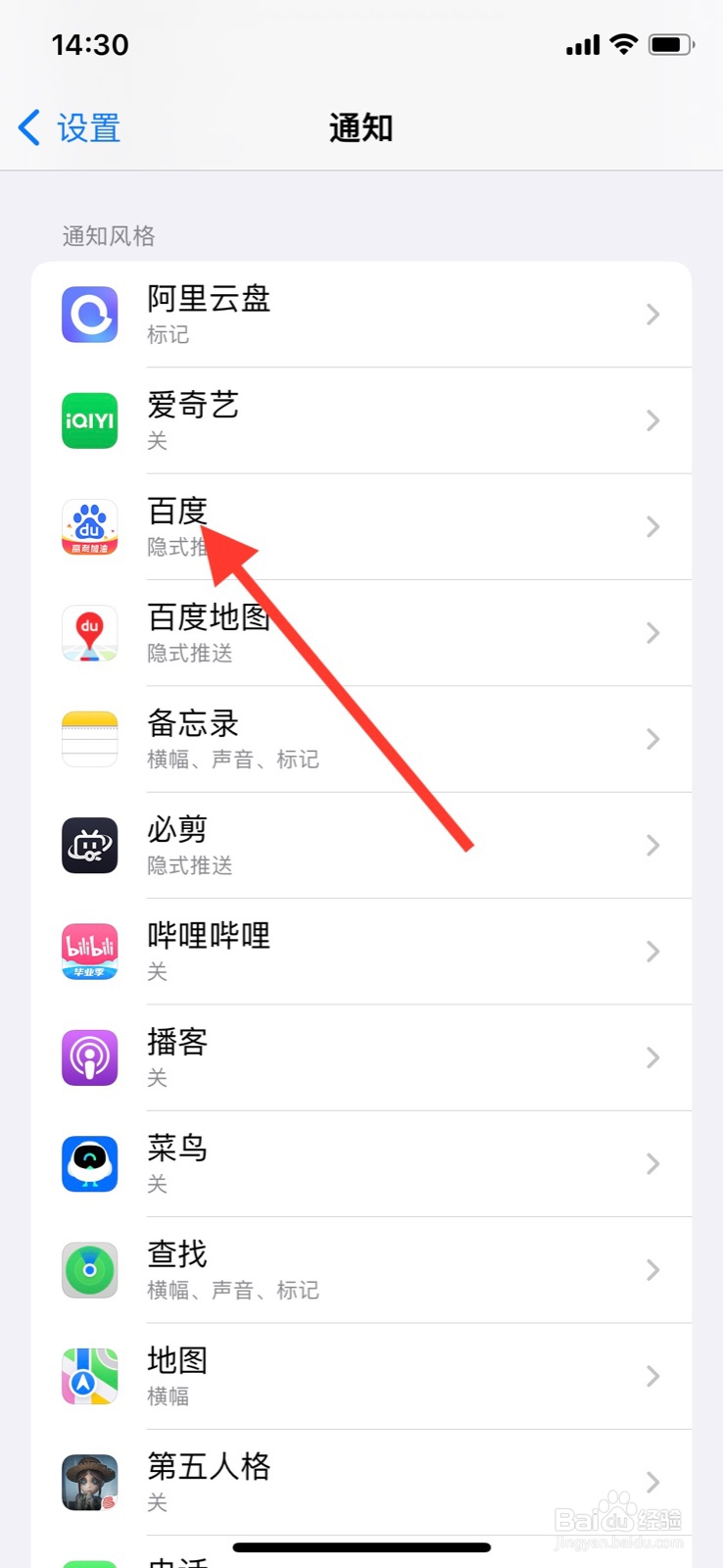The image size is (723, 1568).
Task: Tap the yellow 备忘录 Notes icon
Action: pyautogui.click(x=89, y=739)
